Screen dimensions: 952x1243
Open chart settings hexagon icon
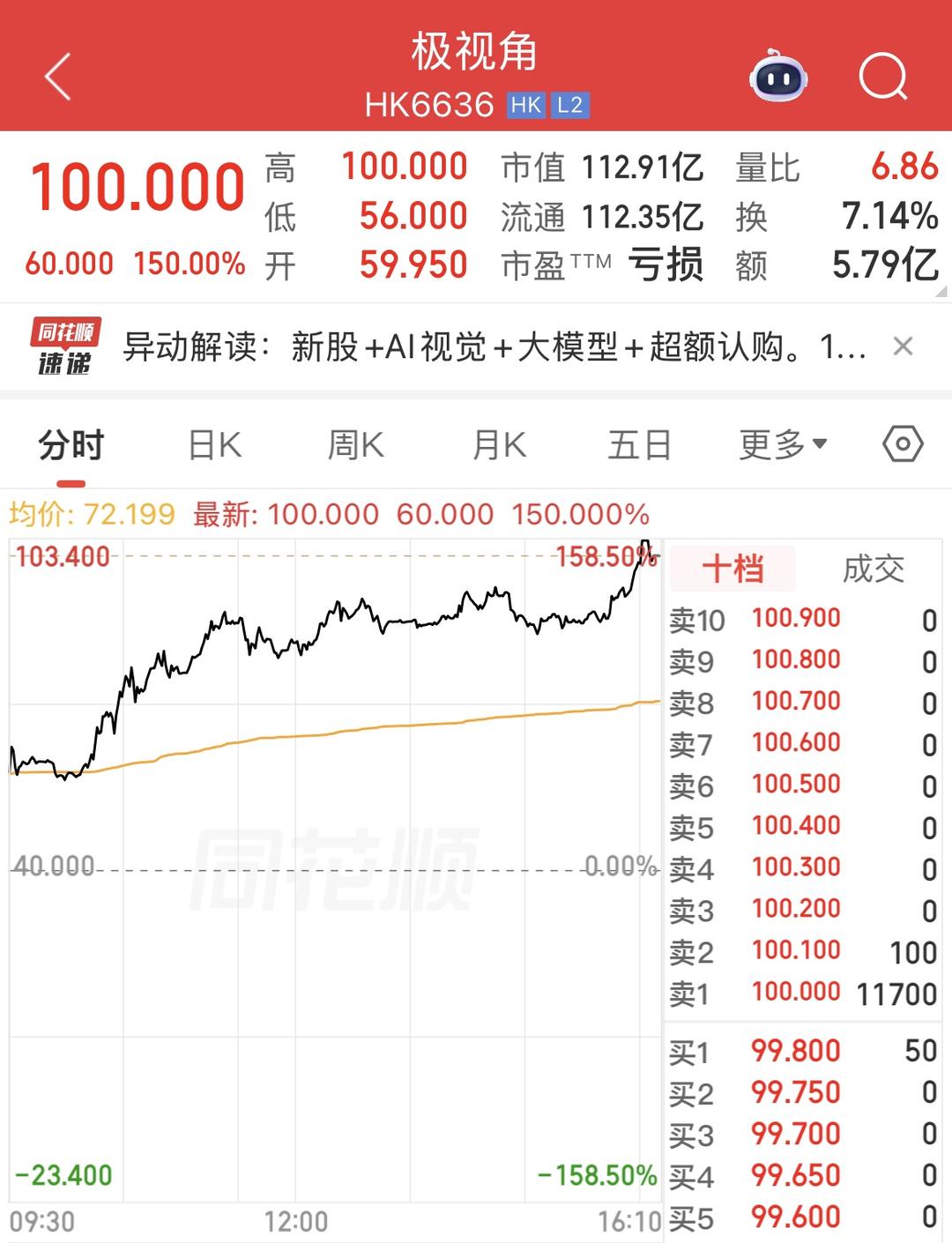coord(903,444)
